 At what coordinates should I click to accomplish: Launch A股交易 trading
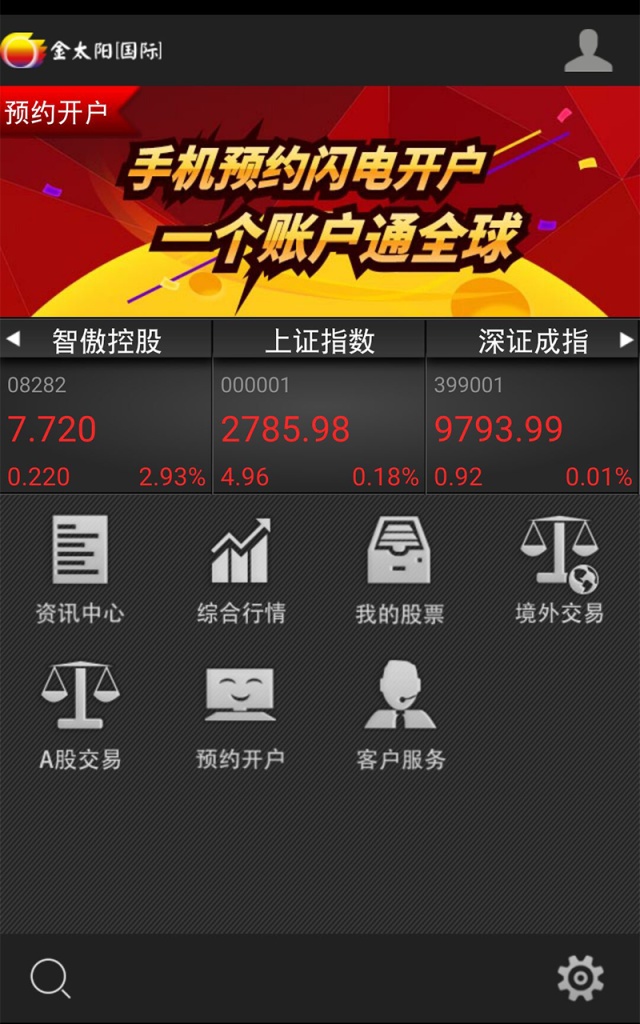[80, 716]
